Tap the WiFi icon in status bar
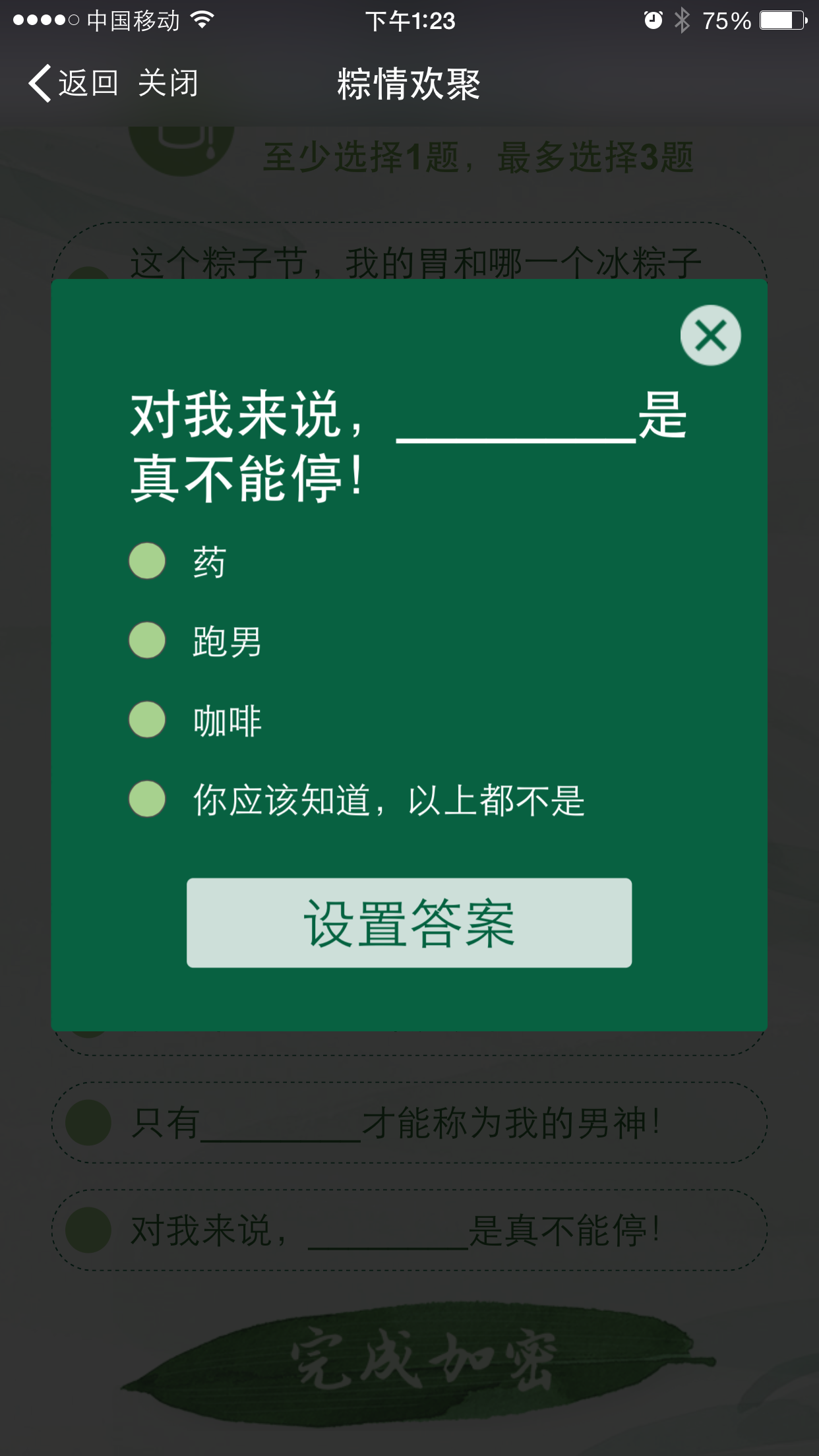 click(x=202, y=20)
